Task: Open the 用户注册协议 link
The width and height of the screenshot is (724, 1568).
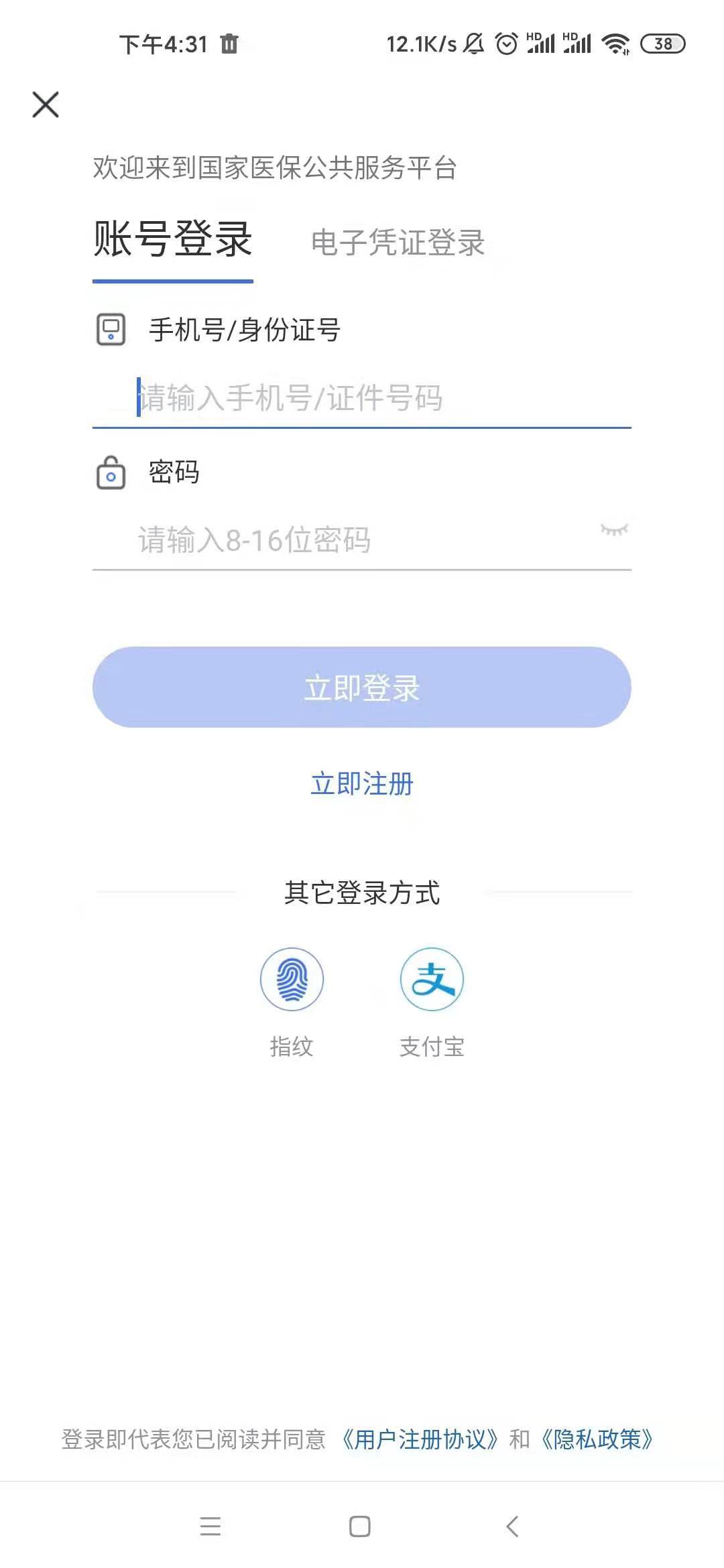Action: pos(420,1439)
